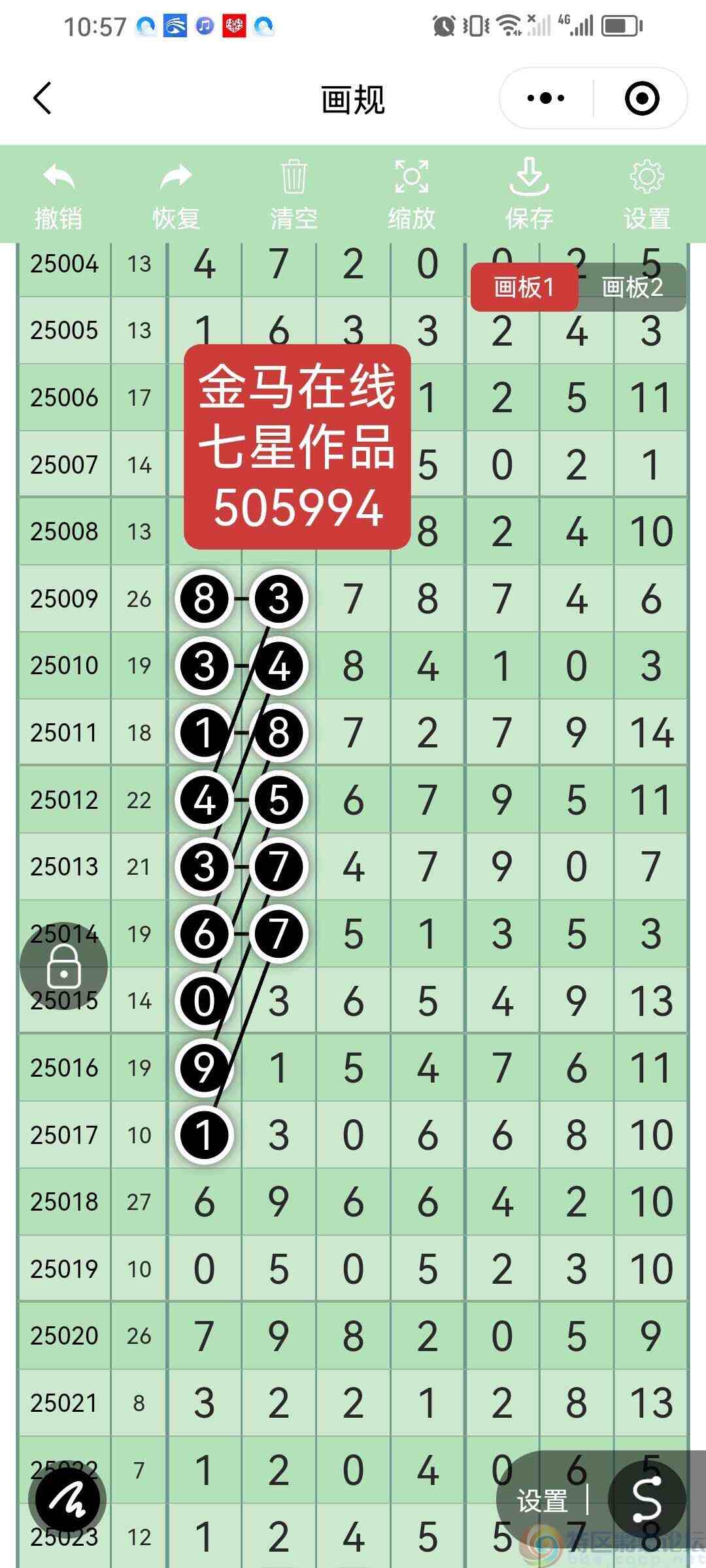Screen dimensions: 706x1568
Task: Select the circled number 8 in row 25009
Action: pyautogui.click(x=205, y=598)
